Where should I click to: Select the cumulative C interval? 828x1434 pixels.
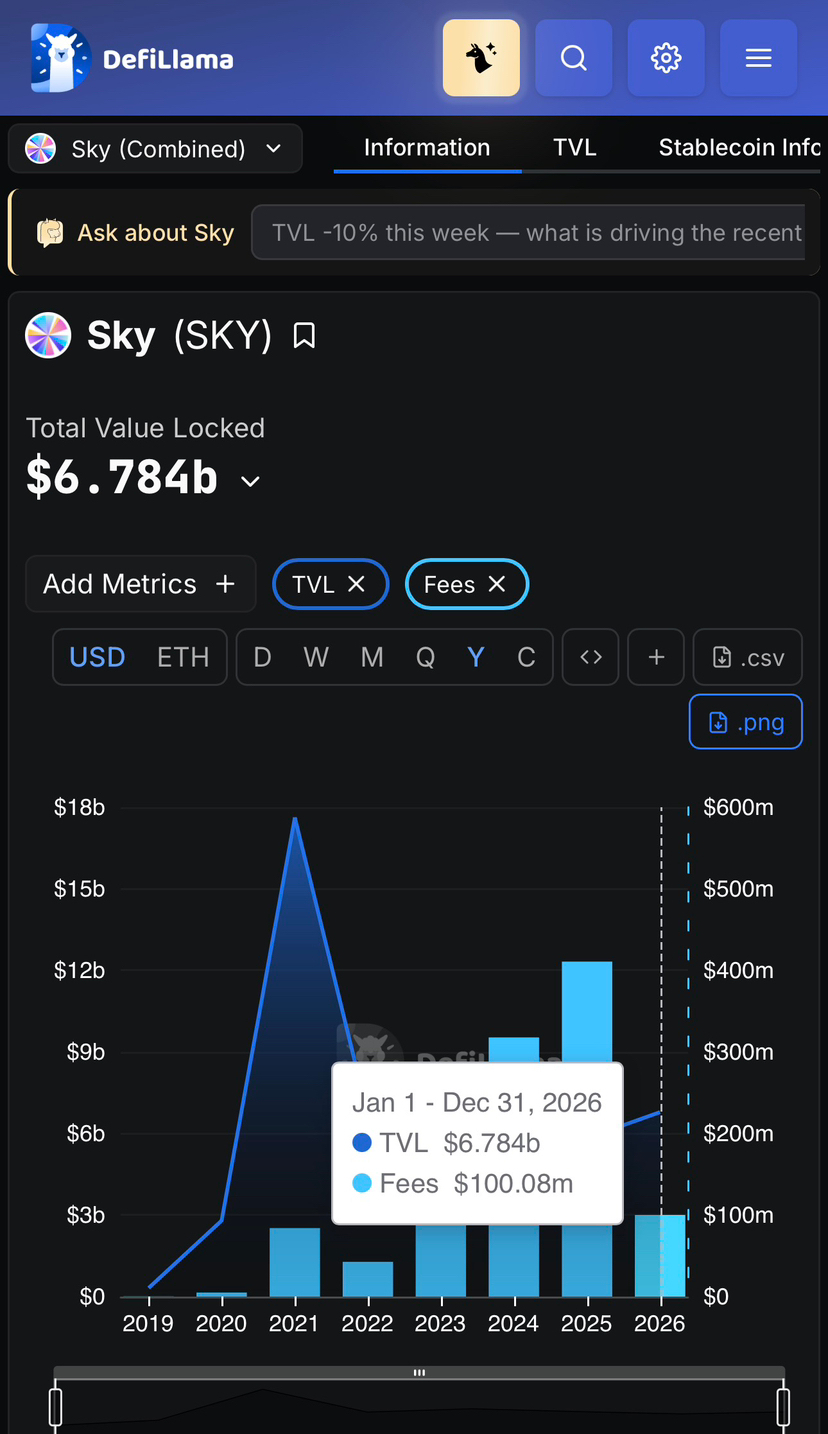pos(526,657)
